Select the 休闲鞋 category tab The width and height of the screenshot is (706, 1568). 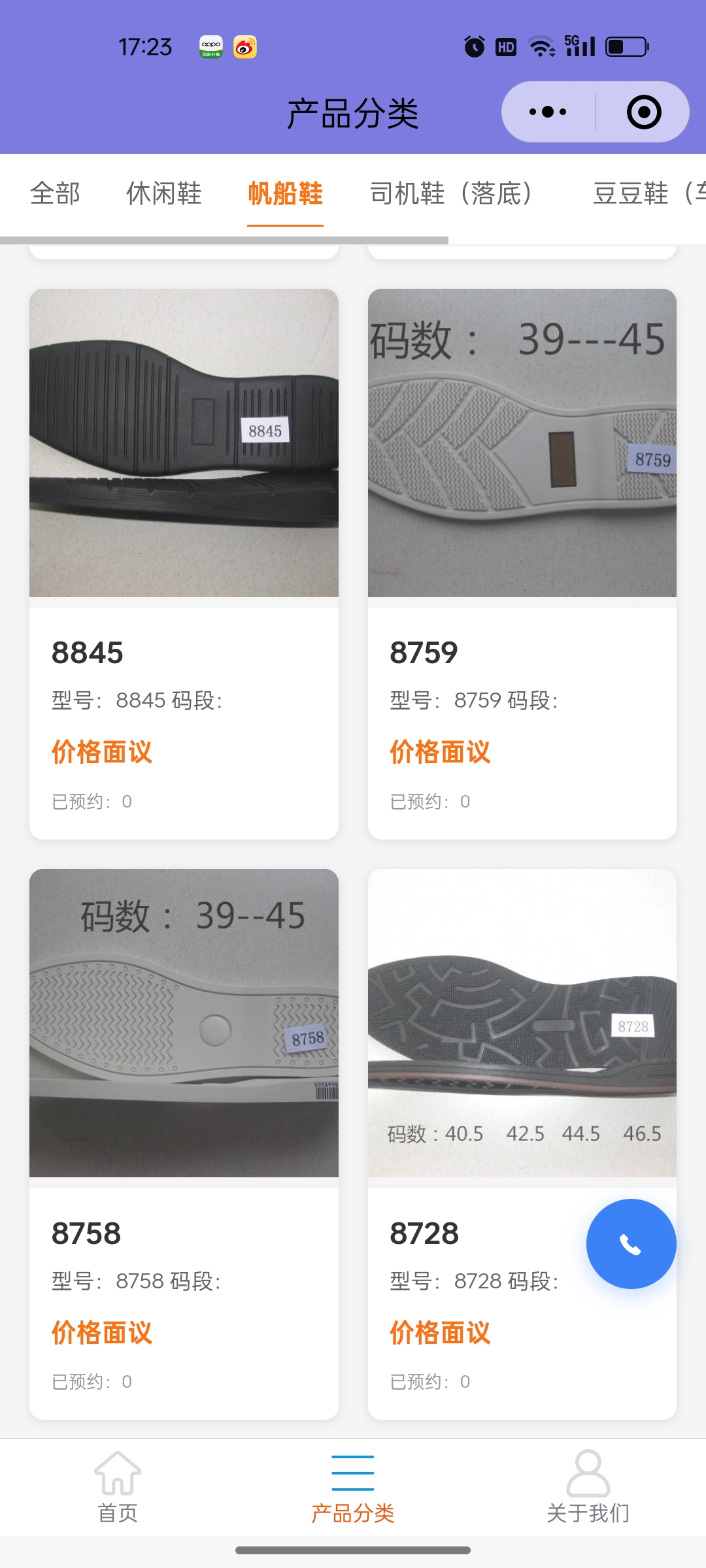click(x=163, y=193)
